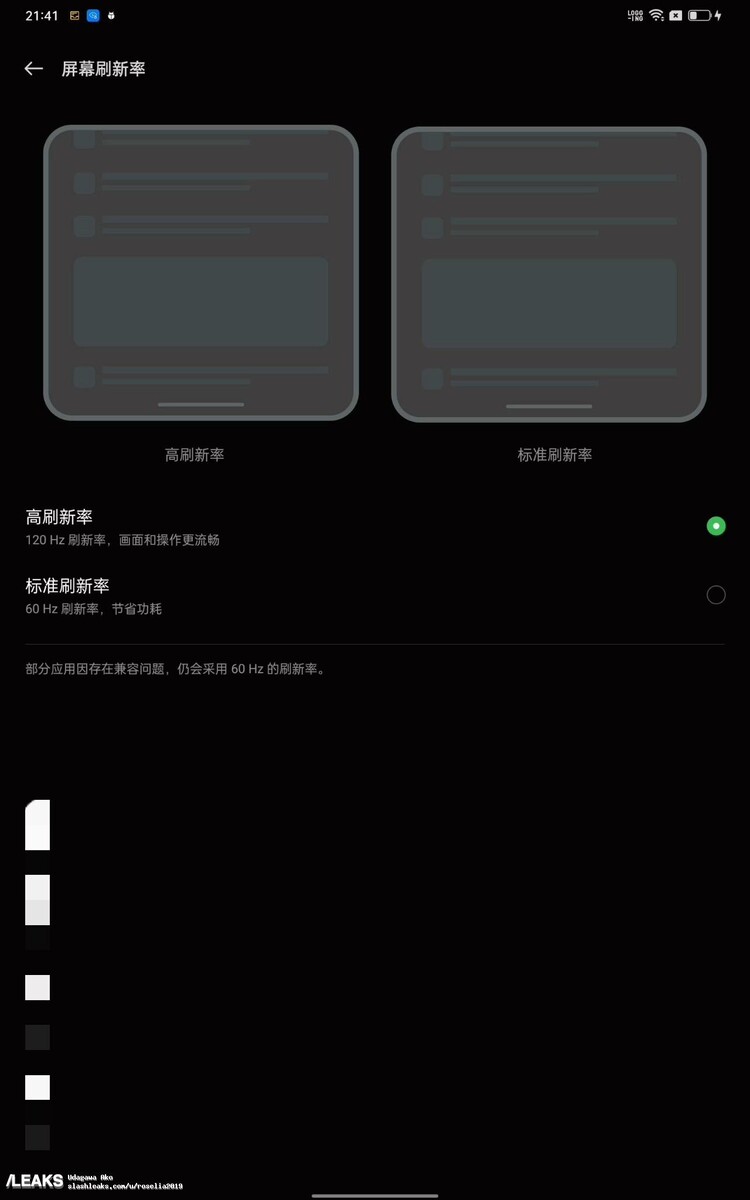
Task: Tap the 标准刷新率 preview image
Action: [x=548, y=273]
